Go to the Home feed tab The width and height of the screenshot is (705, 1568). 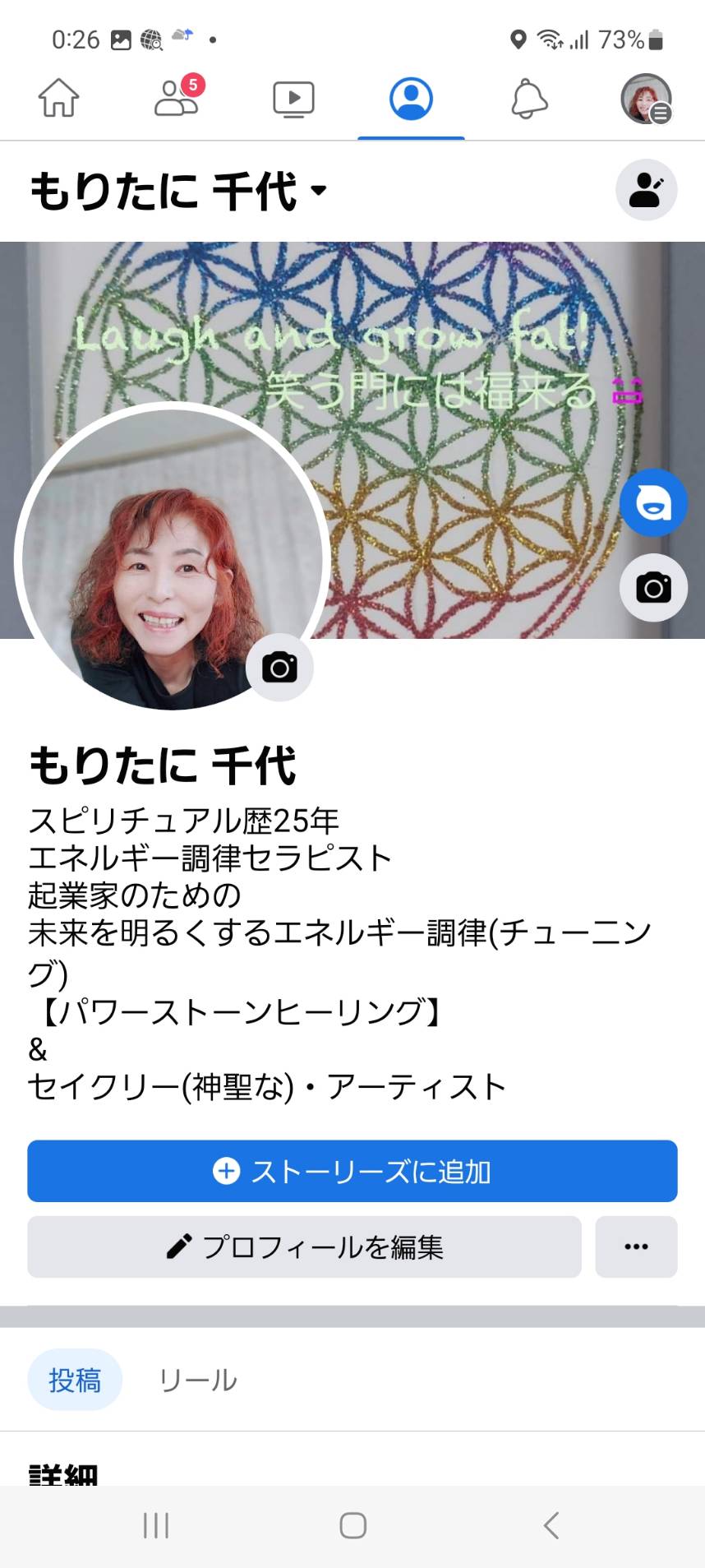coord(58,99)
